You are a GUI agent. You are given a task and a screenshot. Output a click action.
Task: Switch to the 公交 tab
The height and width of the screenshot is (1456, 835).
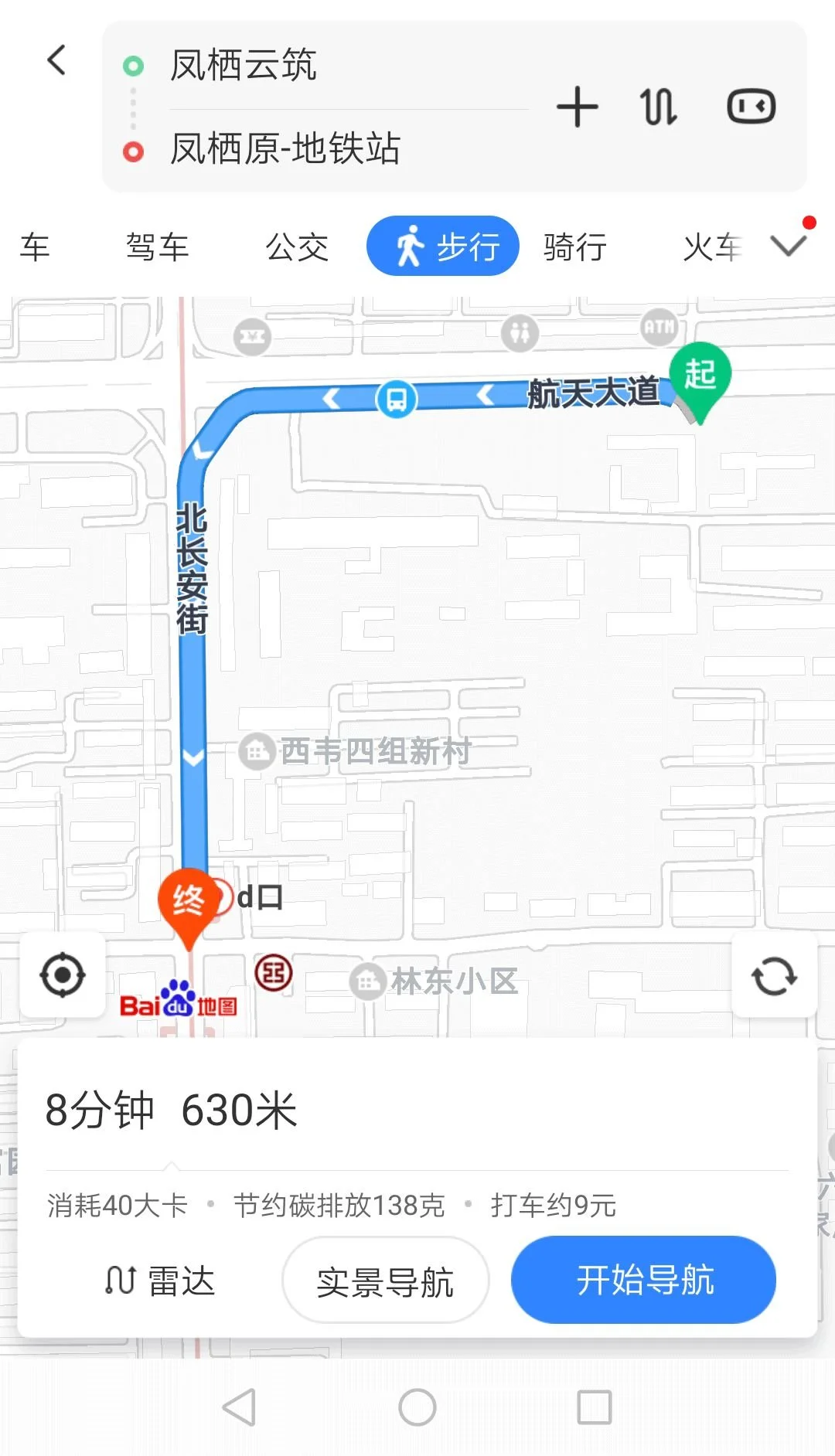[x=298, y=247]
